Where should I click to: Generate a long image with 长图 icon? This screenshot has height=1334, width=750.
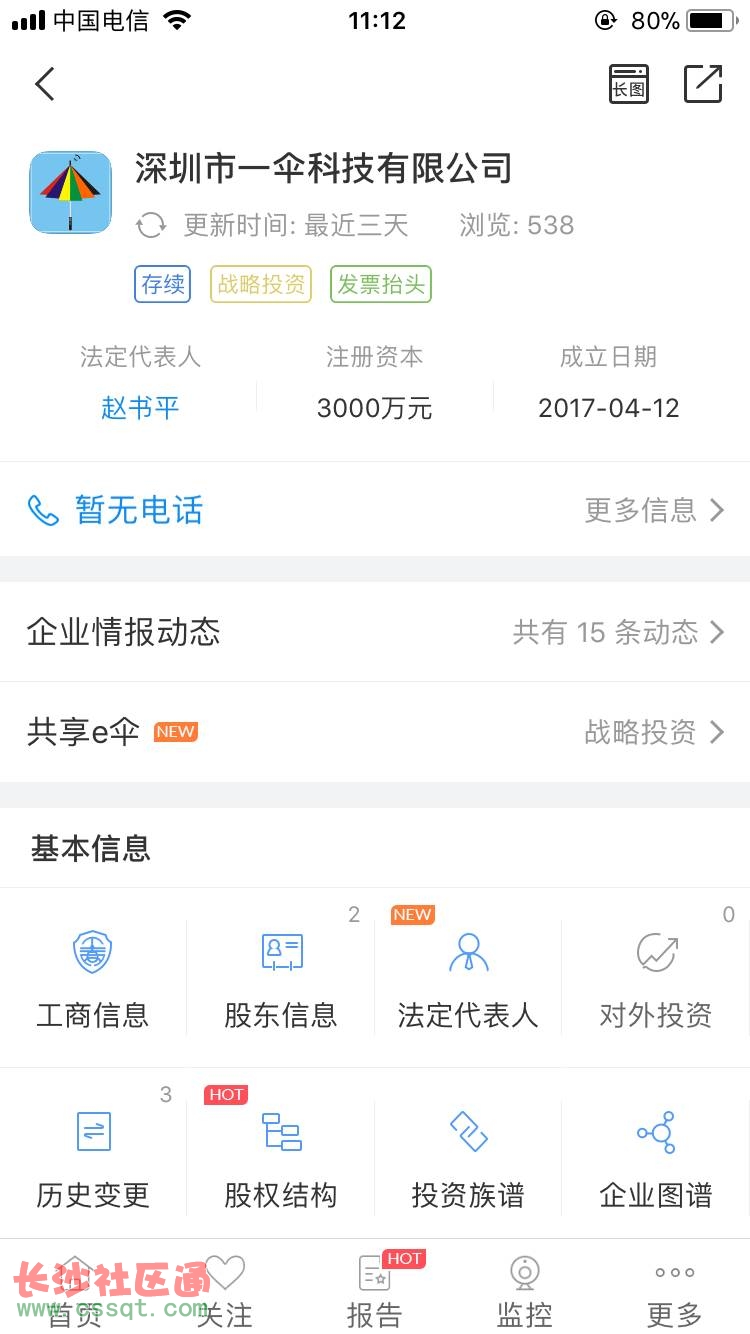pyautogui.click(x=629, y=84)
